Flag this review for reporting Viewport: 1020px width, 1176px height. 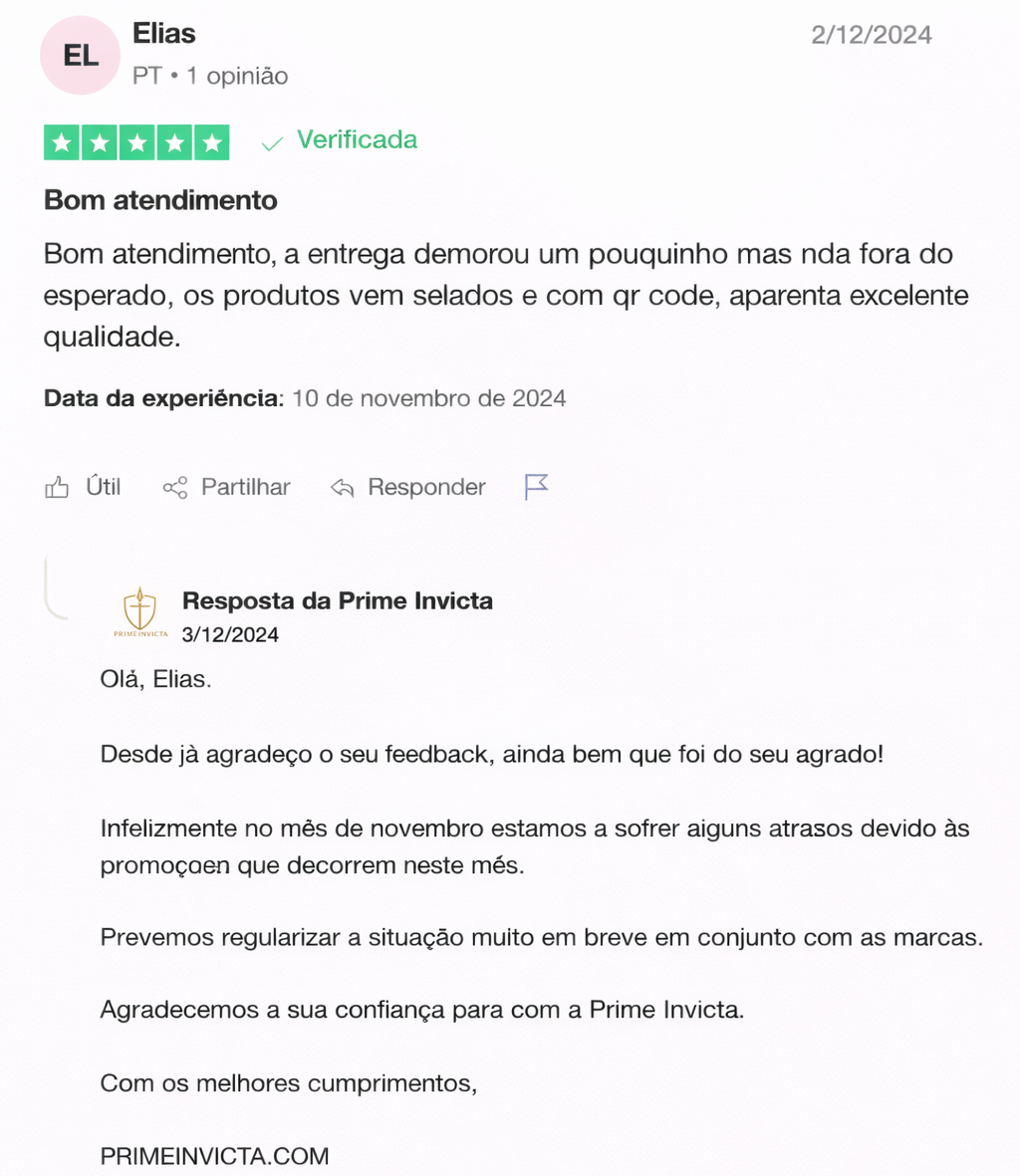click(x=537, y=487)
